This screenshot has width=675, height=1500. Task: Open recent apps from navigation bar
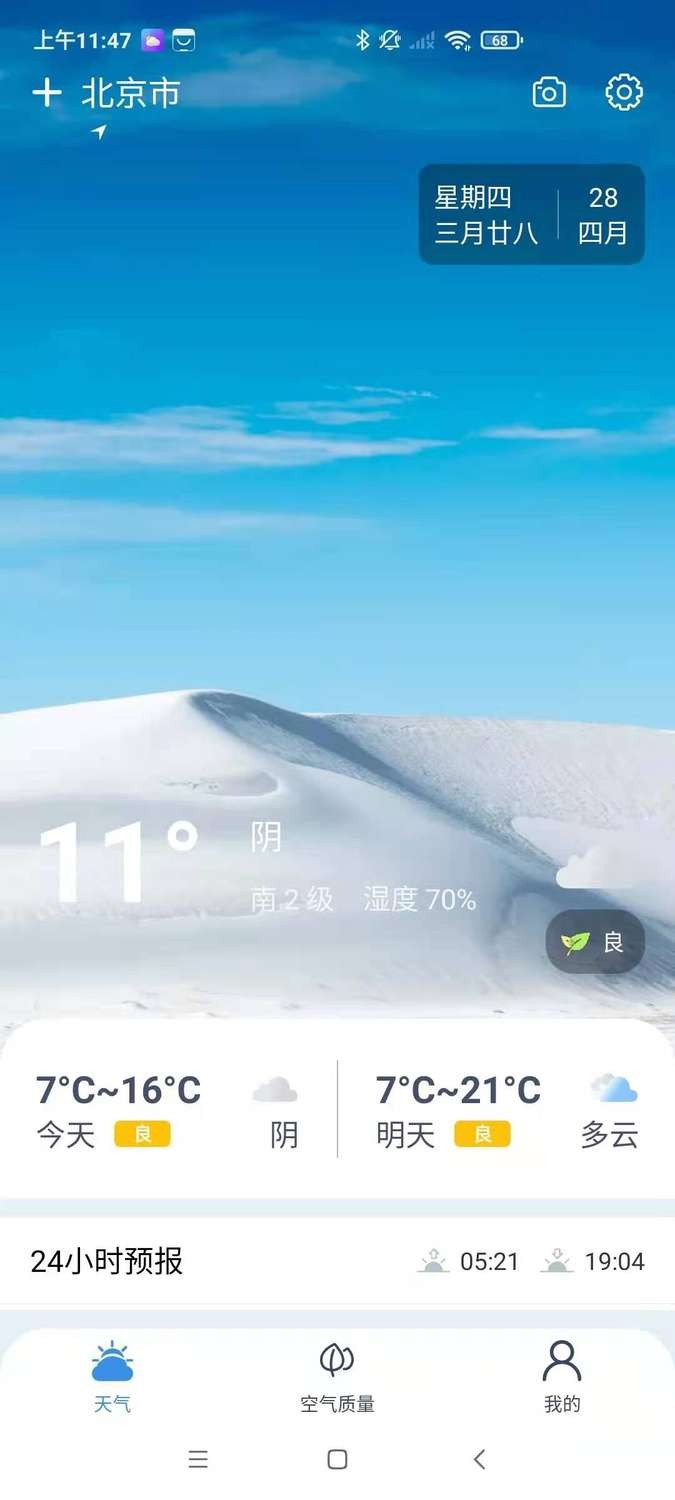coord(198,1459)
